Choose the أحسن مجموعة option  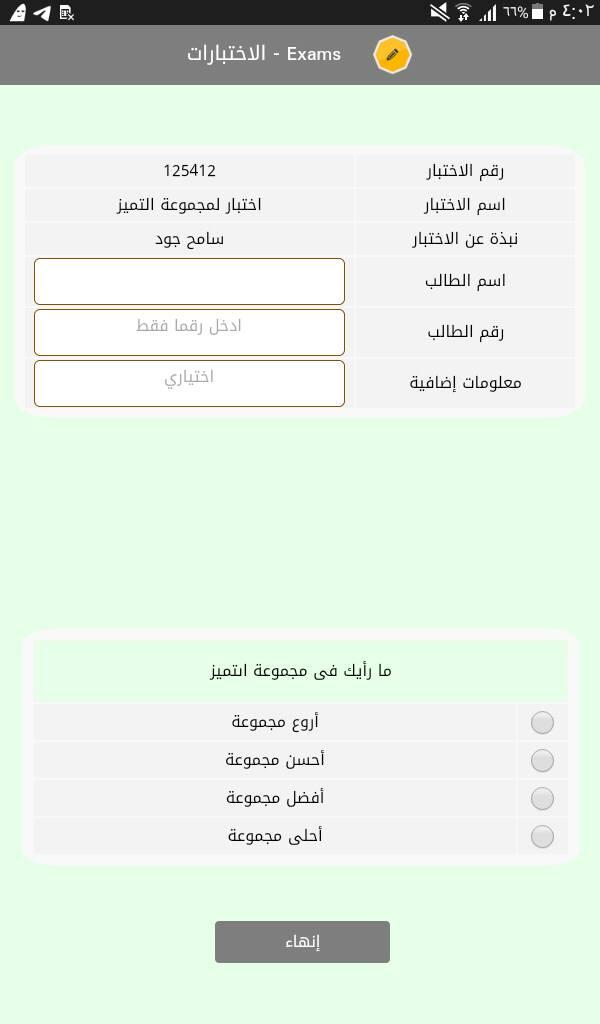coord(542,760)
